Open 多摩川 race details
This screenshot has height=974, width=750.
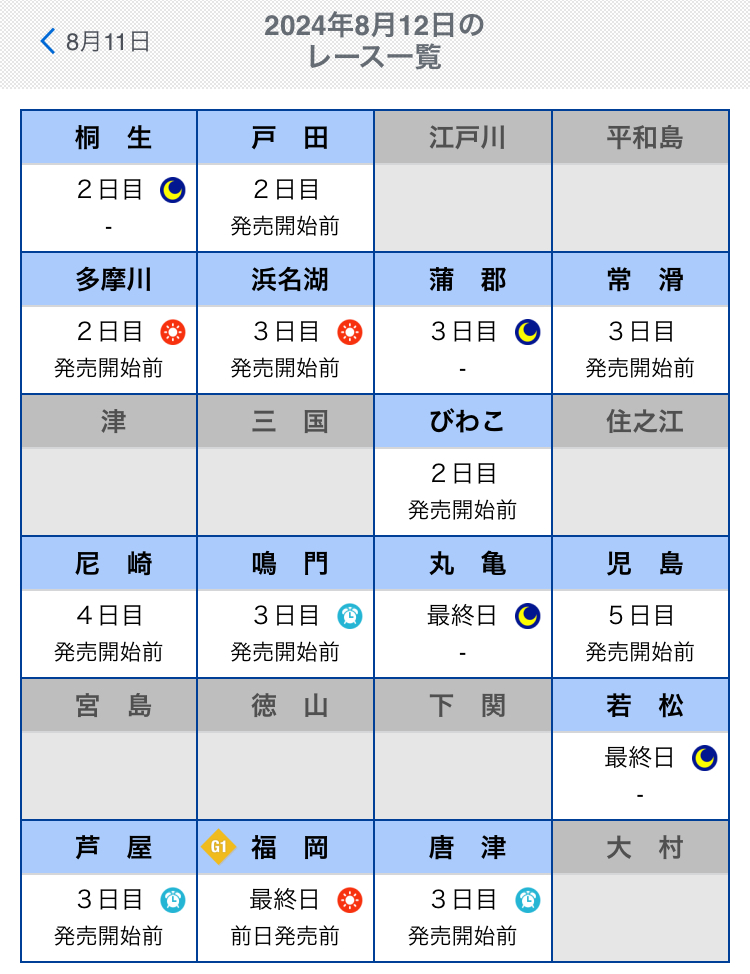tap(109, 323)
